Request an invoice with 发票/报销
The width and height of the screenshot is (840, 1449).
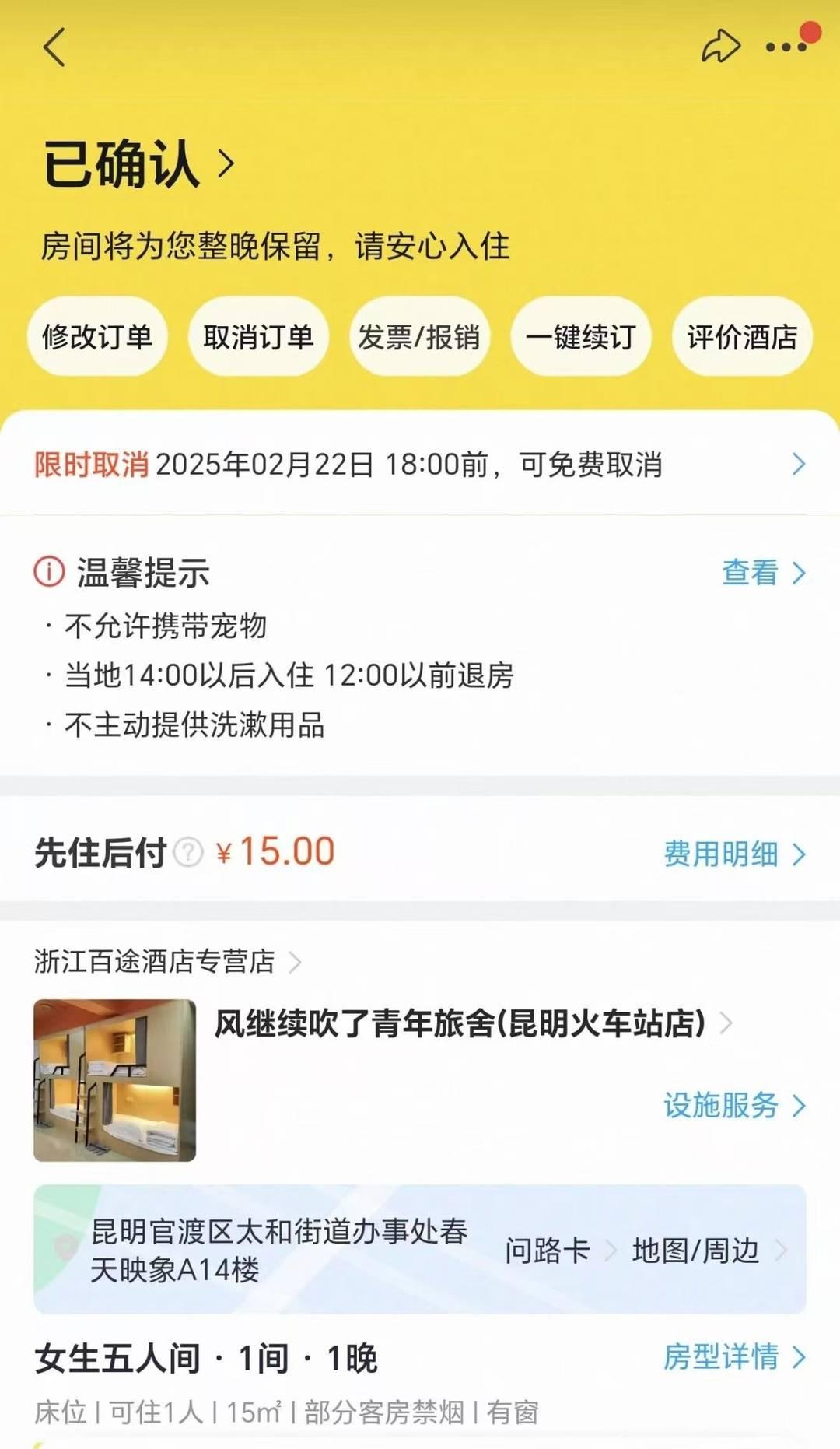(419, 337)
